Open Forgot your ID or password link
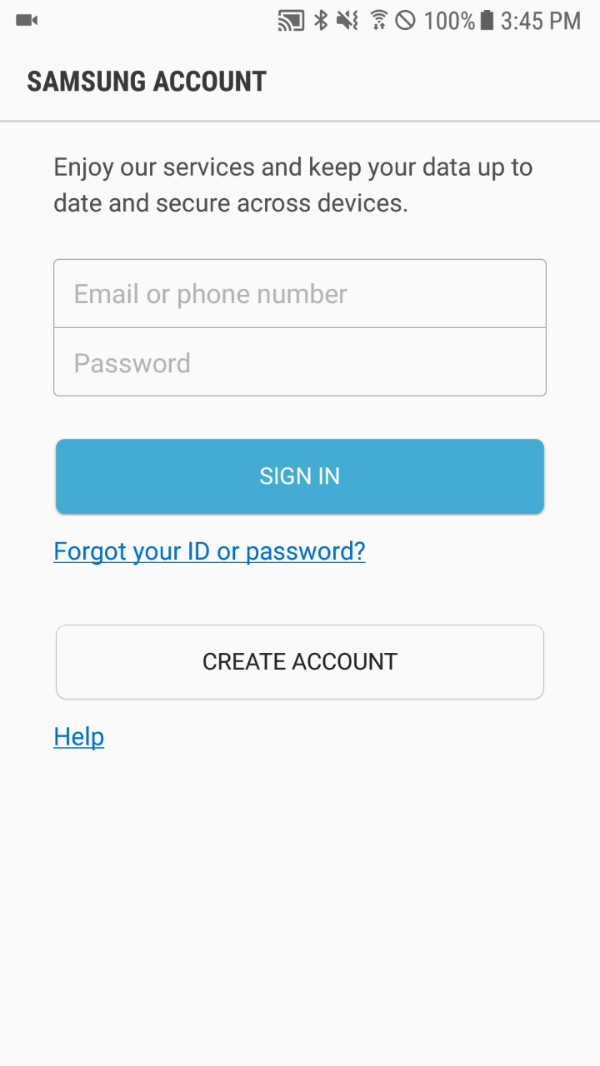The width and height of the screenshot is (600, 1066). point(209,551)
